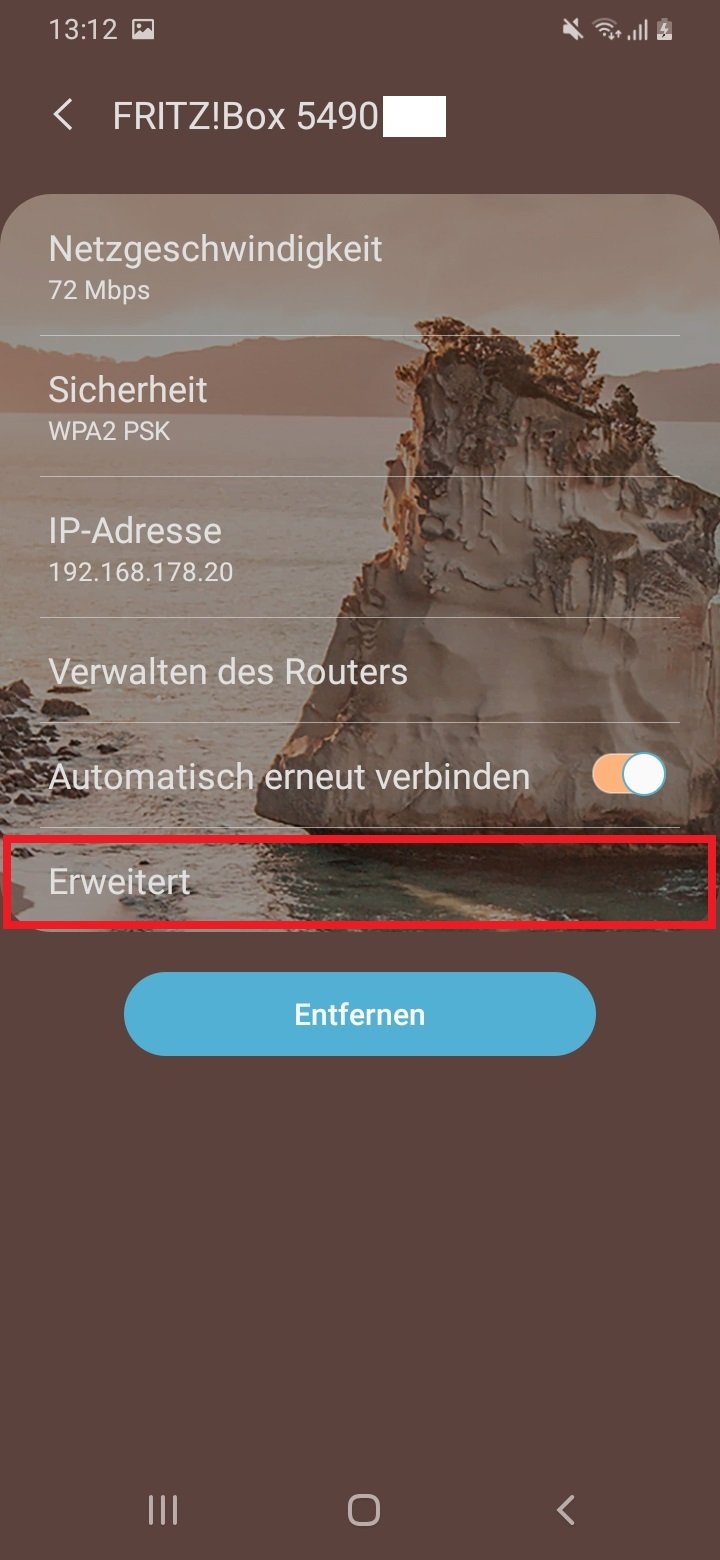The height and width of the screenshot is (1560, 720).
Task: Tap the Entfernen button
Action: pyautogui.click(x=360, y=1014)
